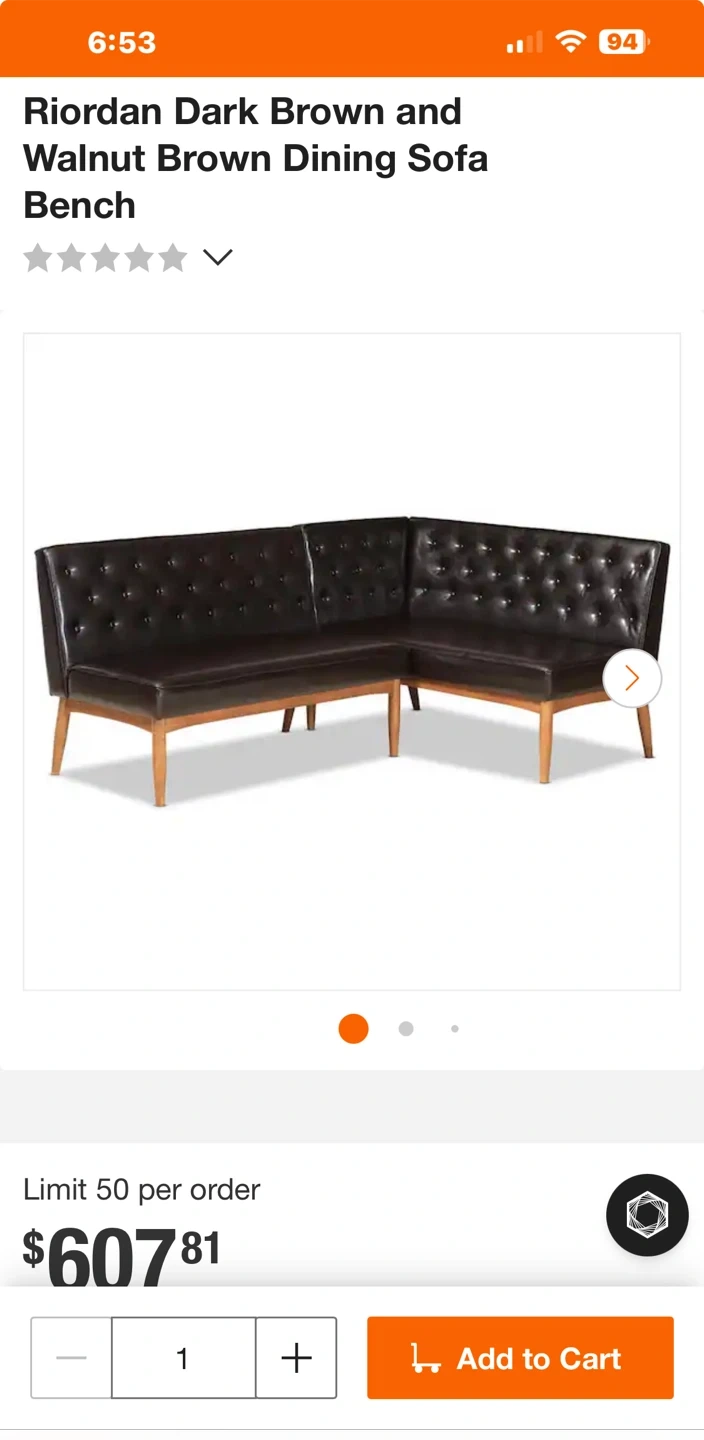Add to Cart the sofa bench
This screenshot has width=704, height=1440.
coord(520,1358)
